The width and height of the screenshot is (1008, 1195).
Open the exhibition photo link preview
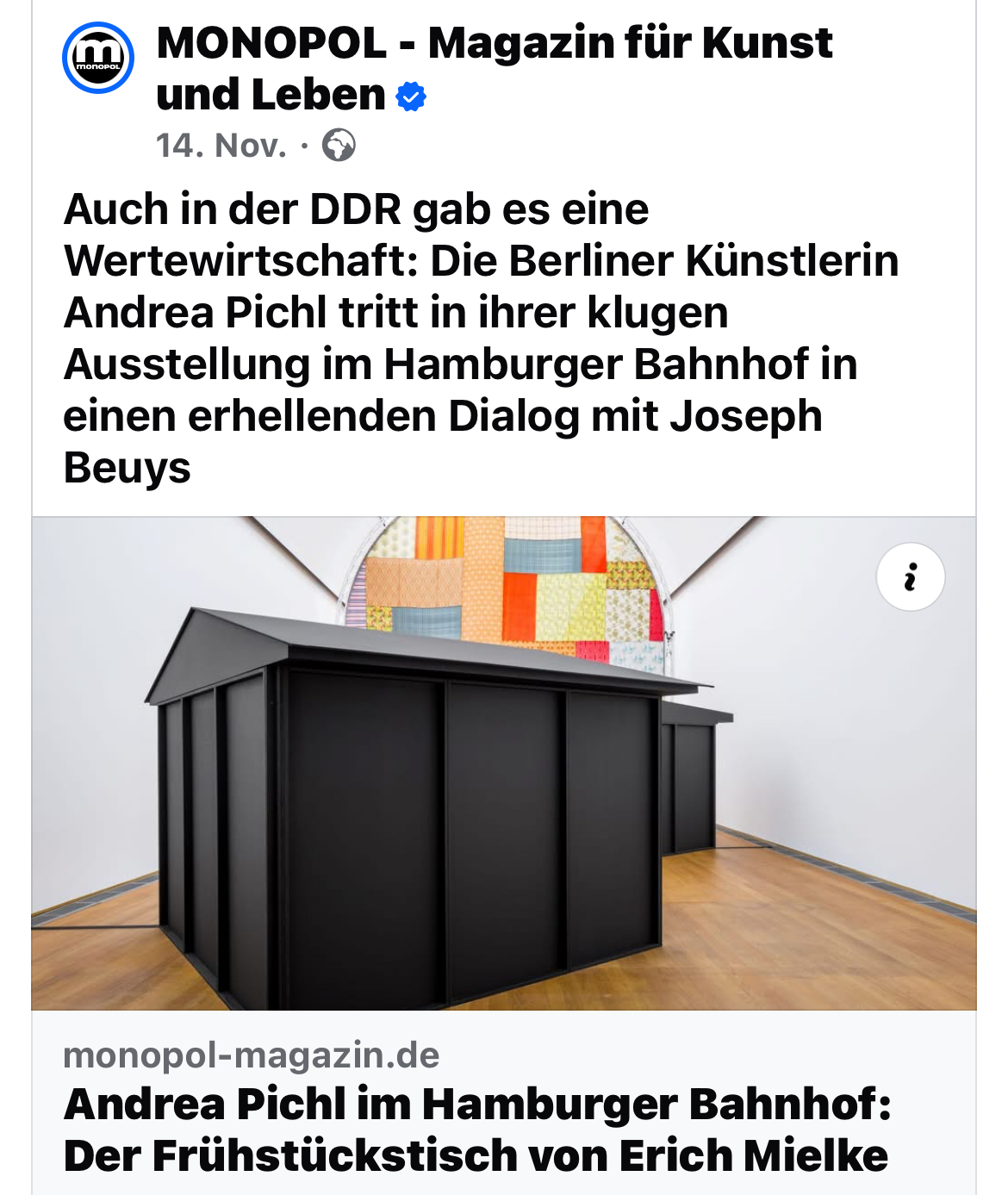coord(503,762)
